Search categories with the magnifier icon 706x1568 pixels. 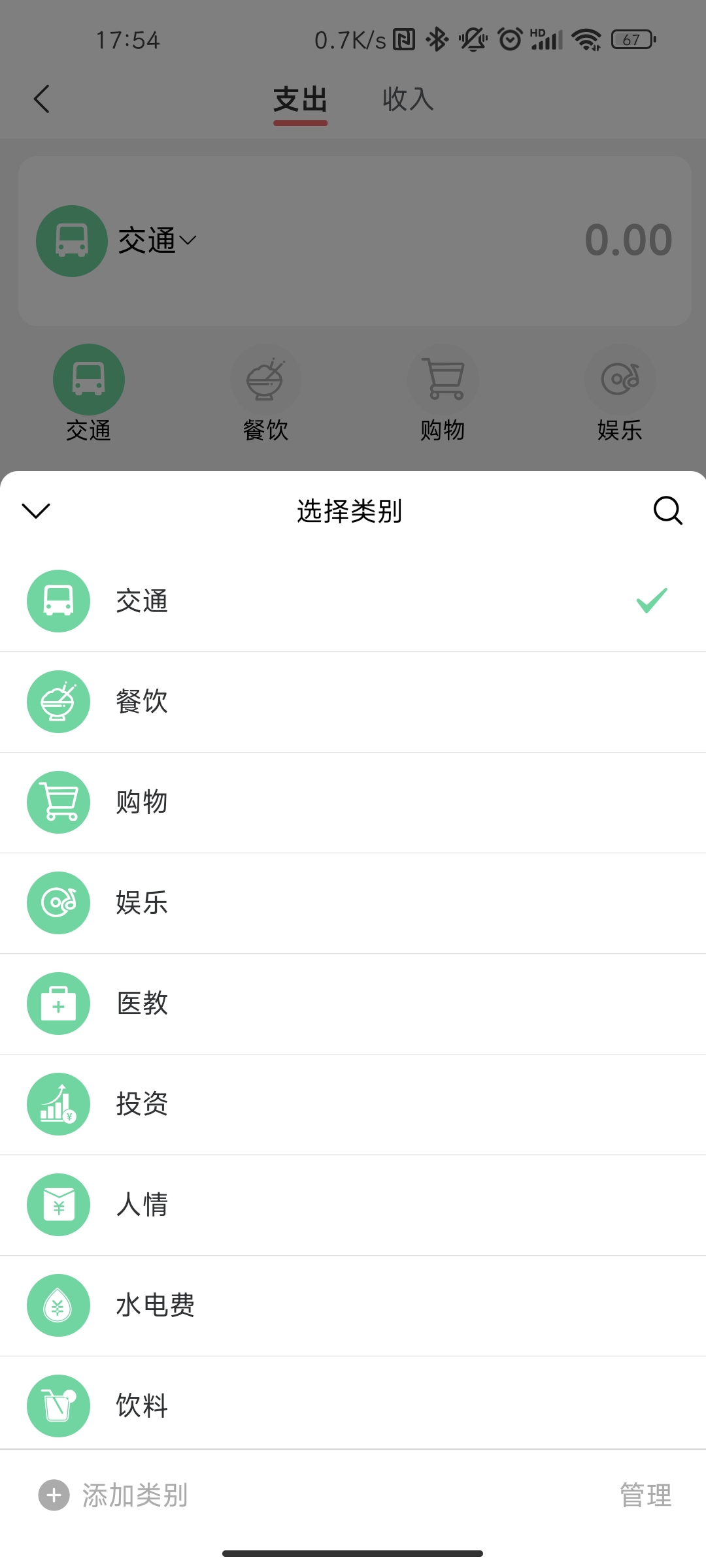coord(667,511)
